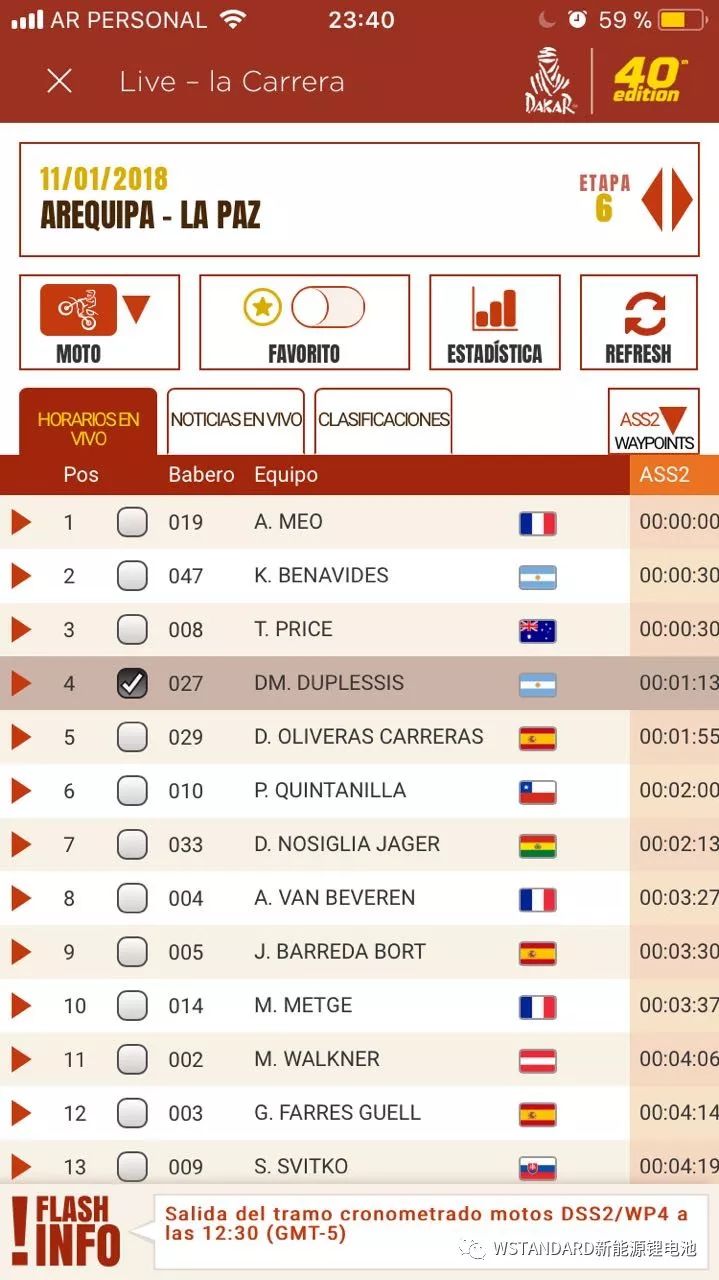This screenshot has height=1280, width=719.
Task: Uncheck the box for DM. Duplessis
Action: [x=132, y=684]
